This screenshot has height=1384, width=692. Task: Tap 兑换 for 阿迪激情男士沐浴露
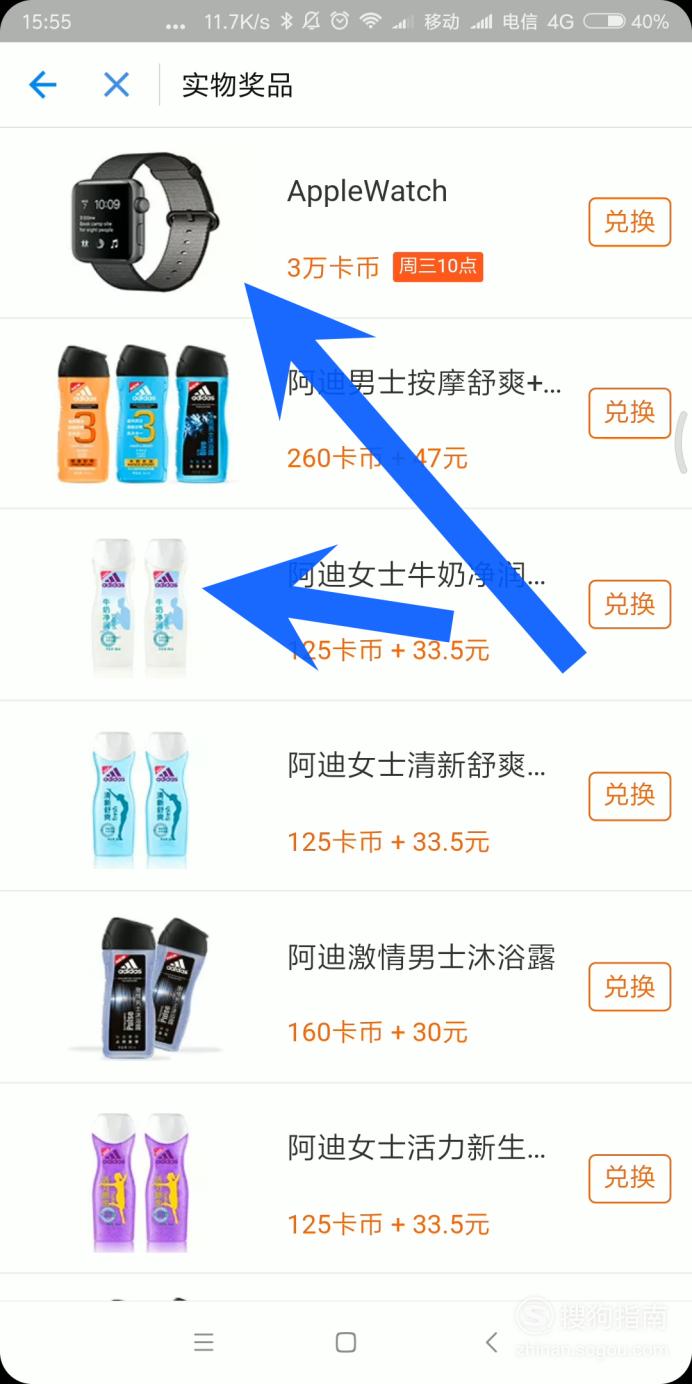[x=629, y=987]
